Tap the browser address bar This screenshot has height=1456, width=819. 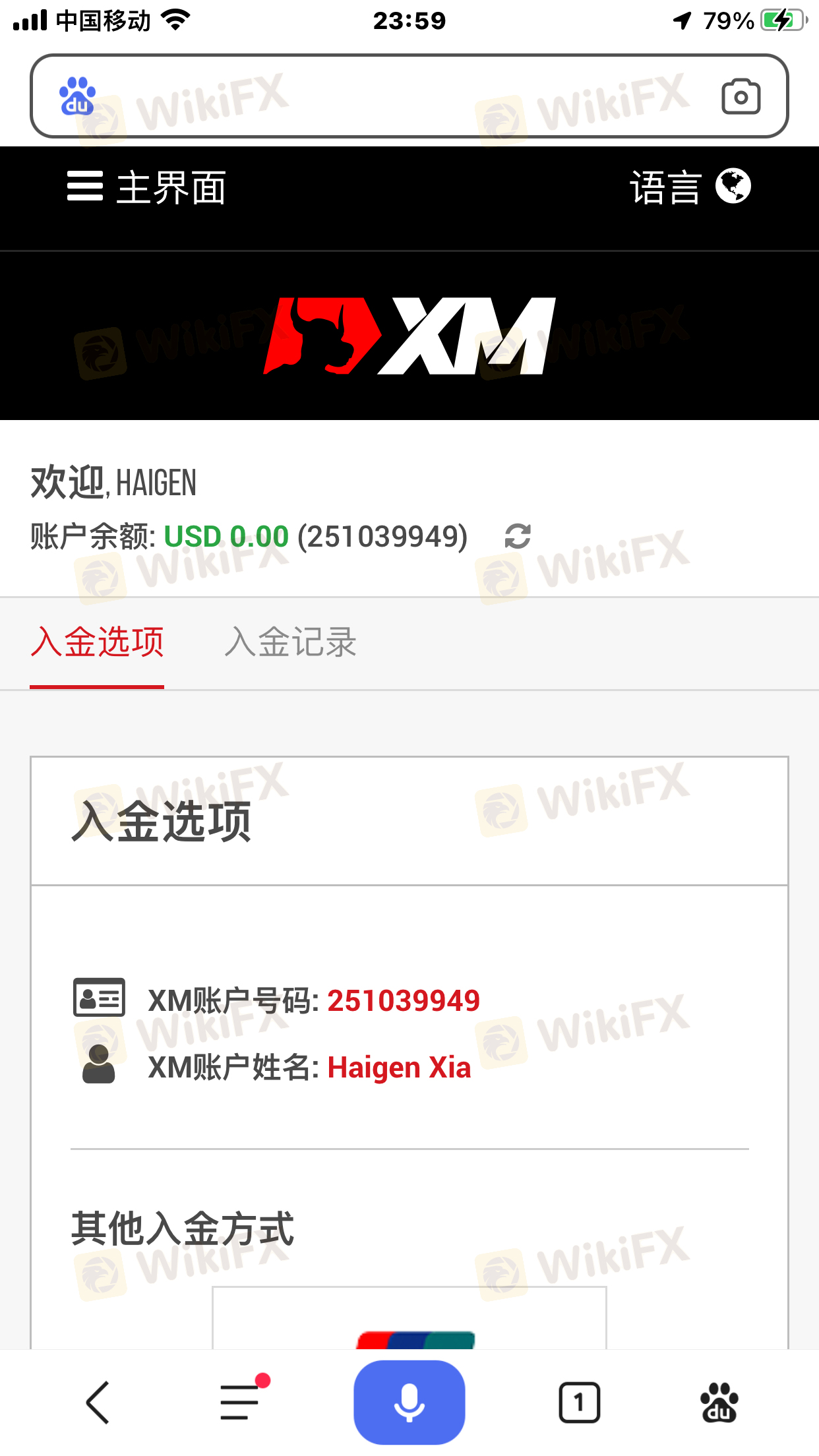click(396, 96)
